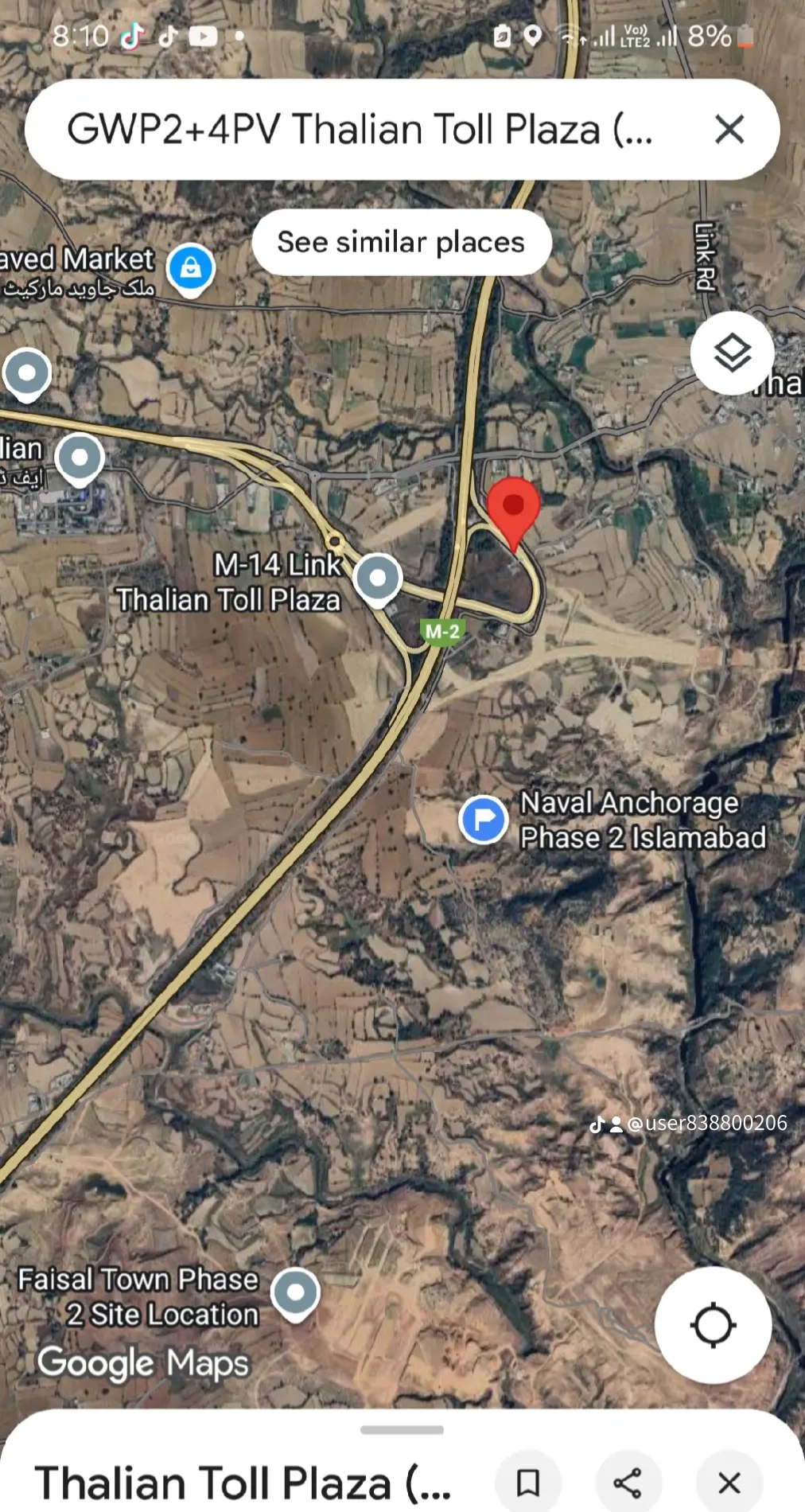805x1512 pixels.
Task: Tap the See similar places chip
Action: 401,242
